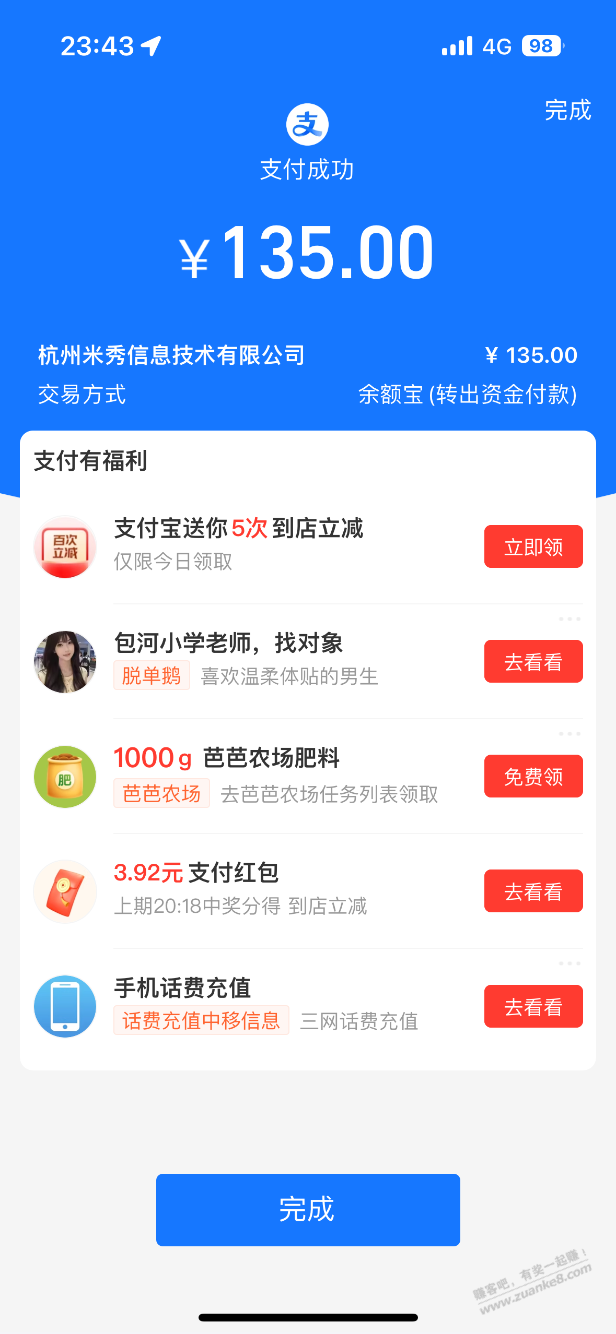The height and width of the screenshot is (1334, 616).
Task: Open more options for 芭芭农场肥料 item
Action: tap(569, 734)
